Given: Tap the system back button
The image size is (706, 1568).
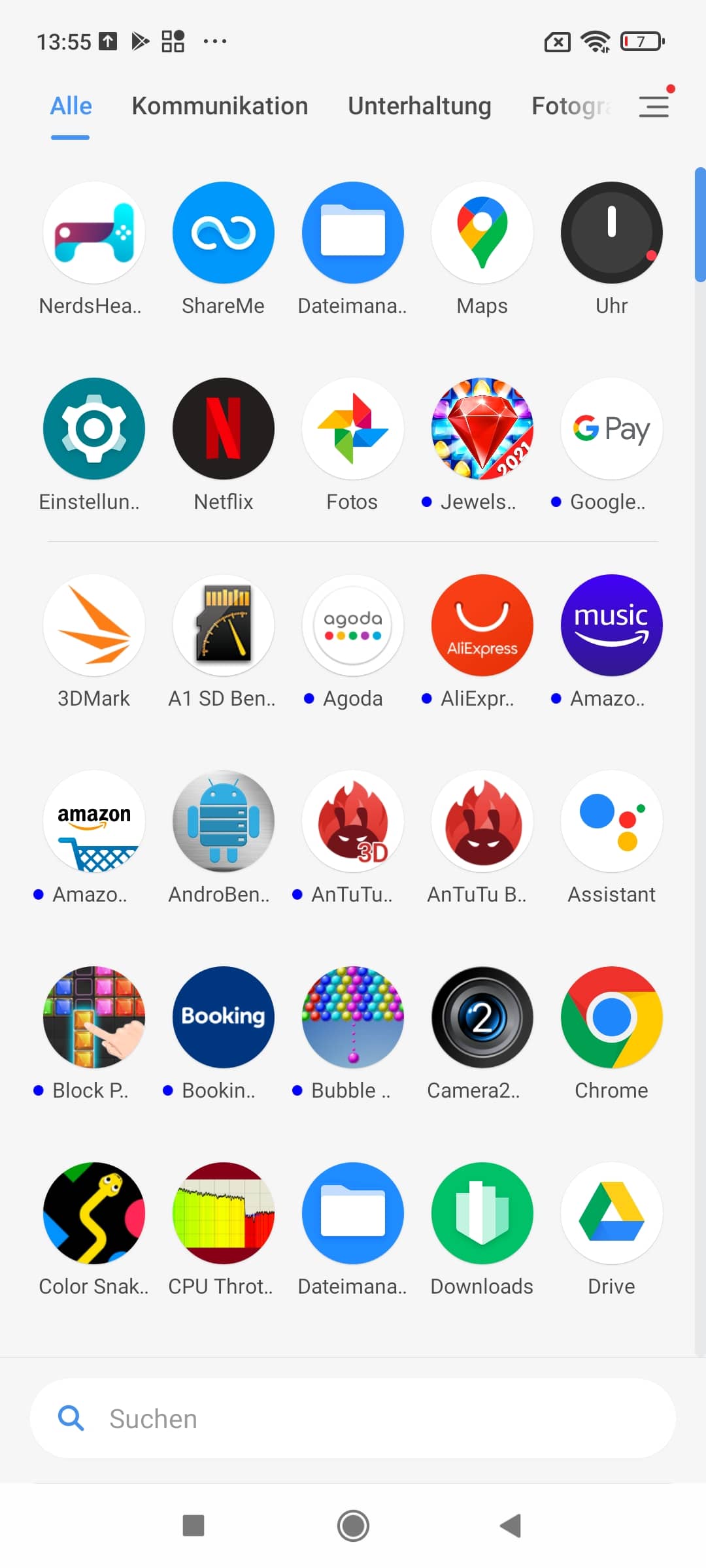Looking at the screenshot, I should pyautogui.click(x=511, y=1526).
